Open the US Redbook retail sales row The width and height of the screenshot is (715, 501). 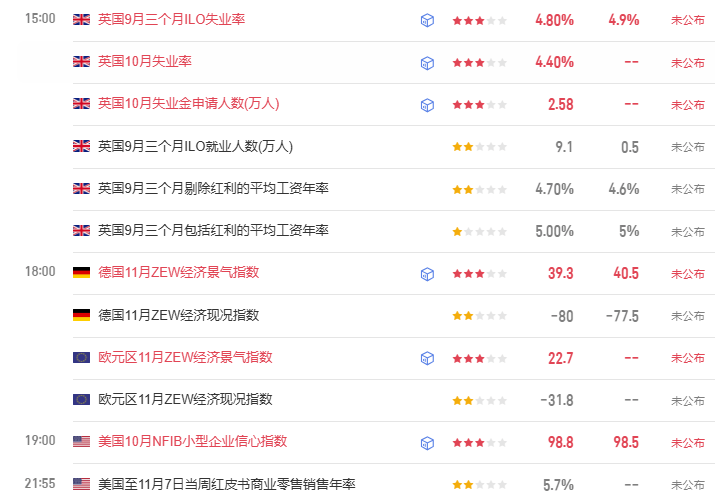coord(226,484)
